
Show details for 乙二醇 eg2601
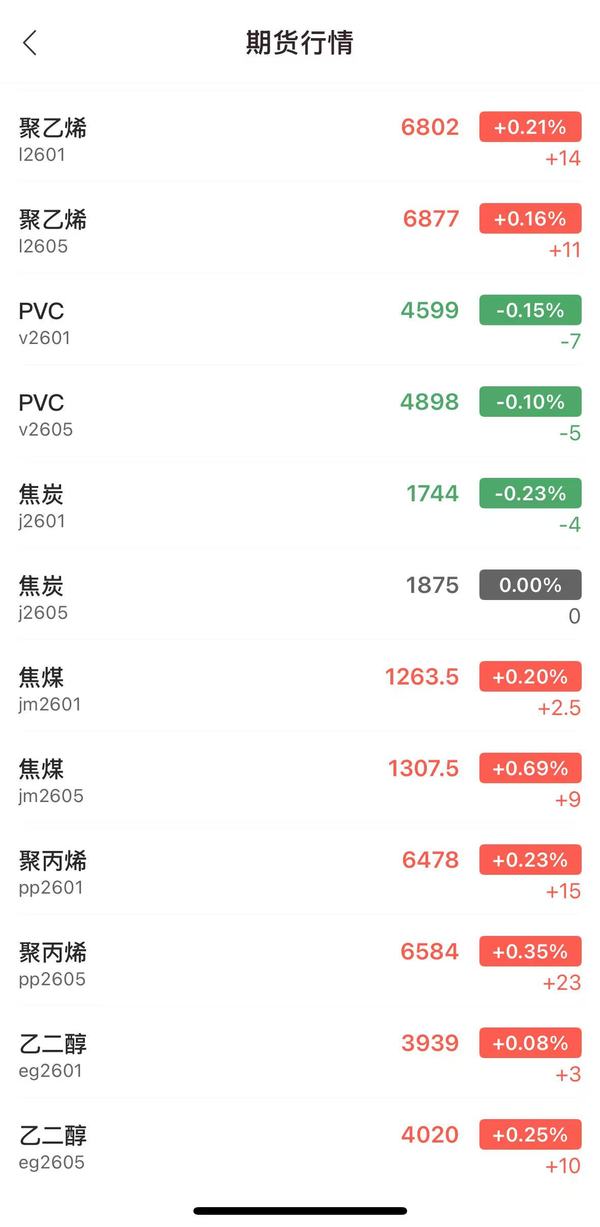(x=300, y=1056)
